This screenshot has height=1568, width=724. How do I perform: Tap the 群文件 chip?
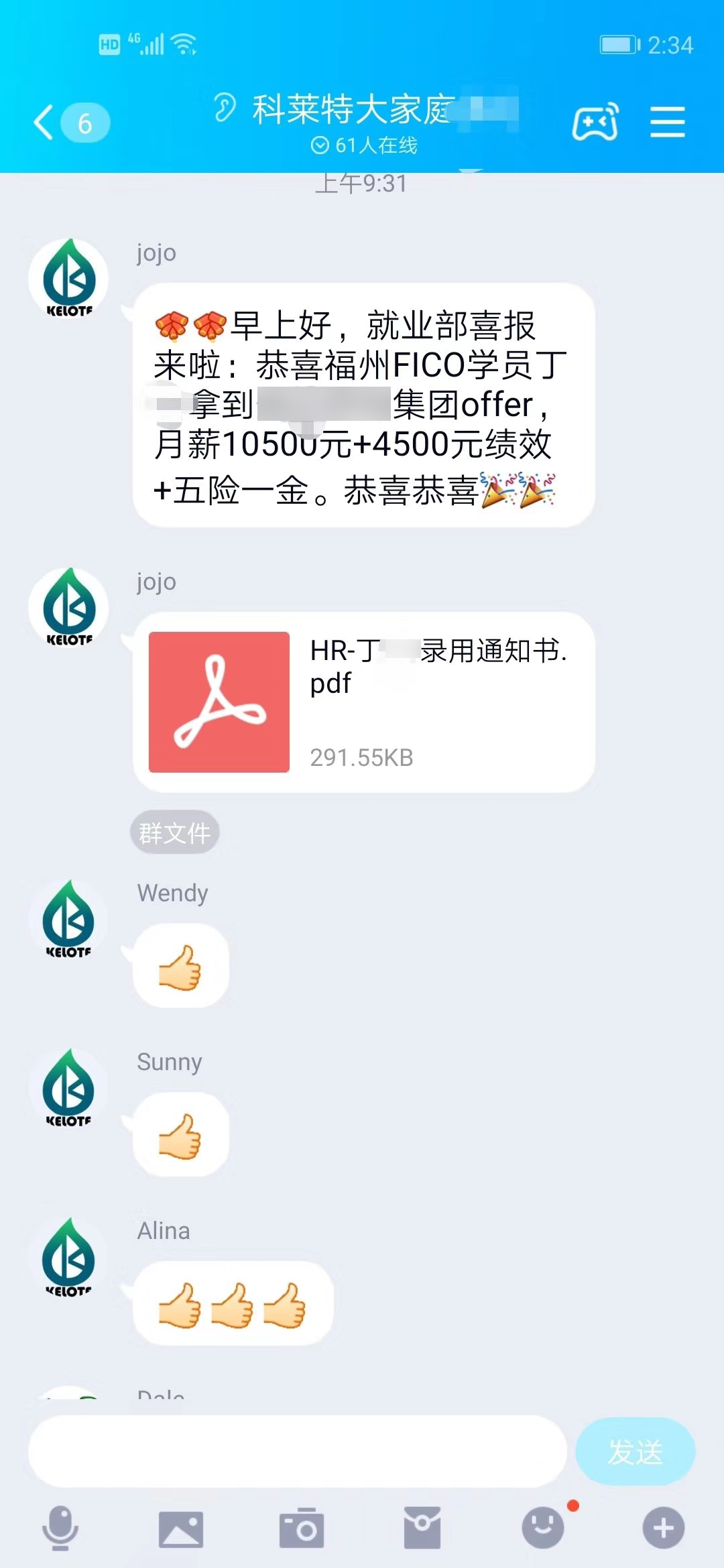tap(174, 833)
